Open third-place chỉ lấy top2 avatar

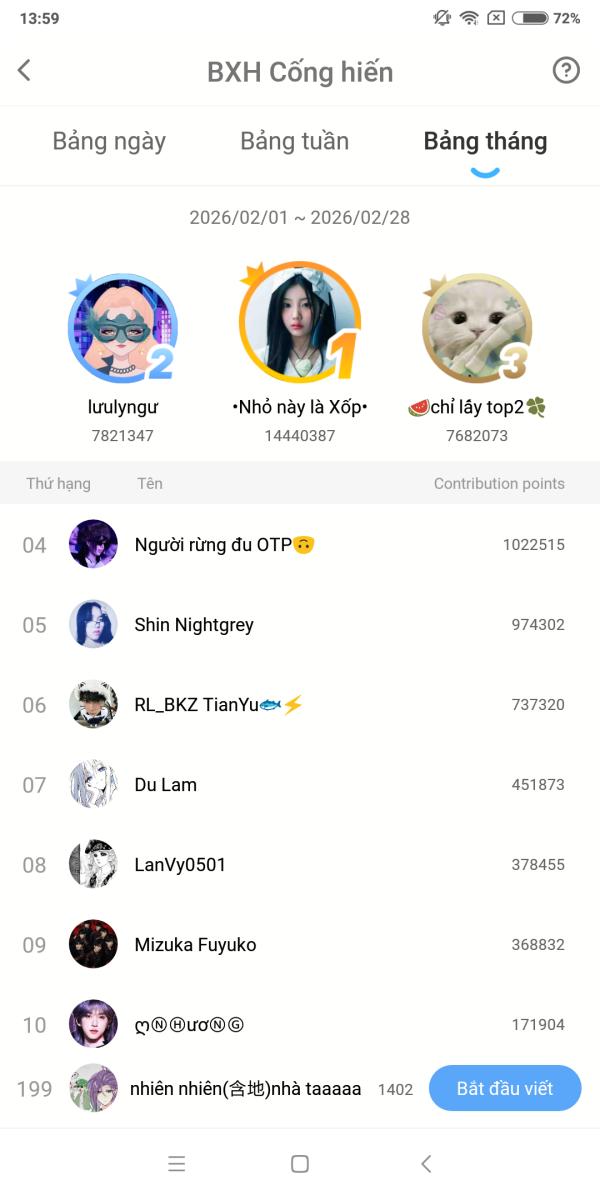476,327
